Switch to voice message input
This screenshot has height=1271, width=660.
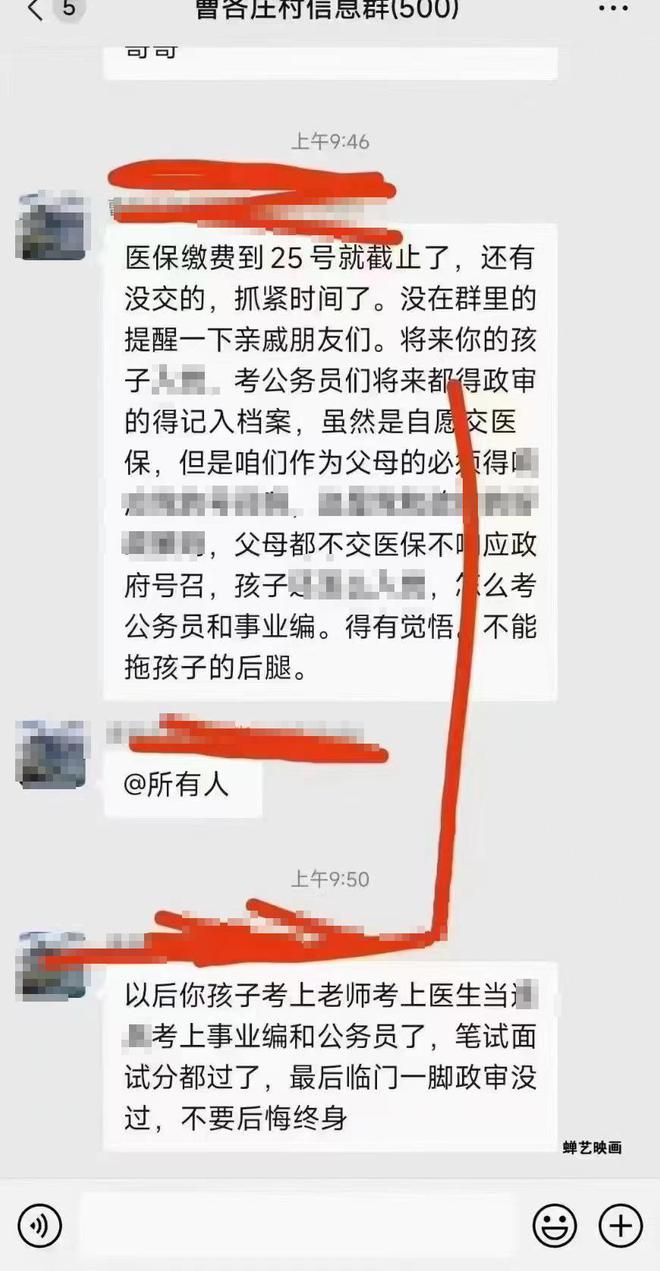point(40,1225)
